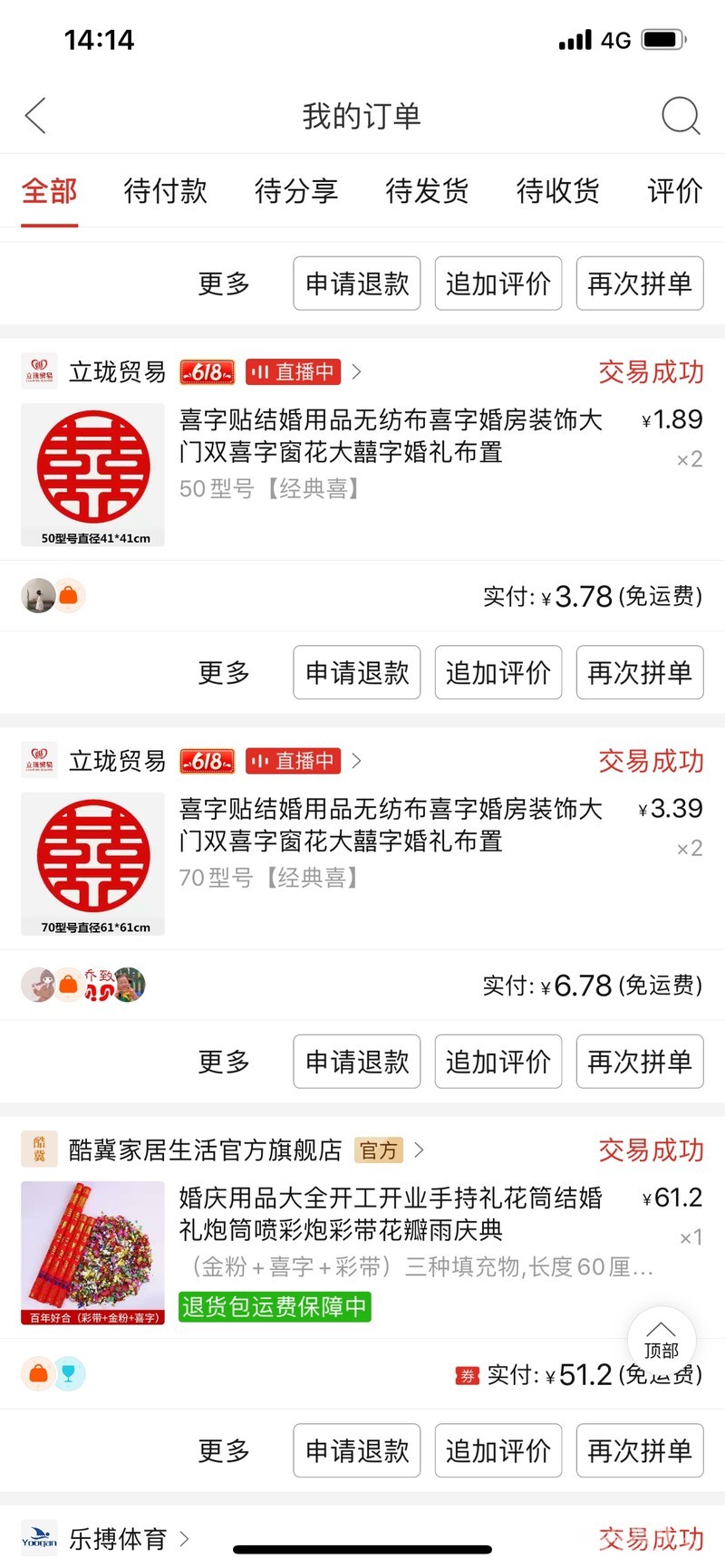This screenshot has width=725, height=1568.
Task: Tap 更多 under the ¥3.78 order
Action: [224, 672]
